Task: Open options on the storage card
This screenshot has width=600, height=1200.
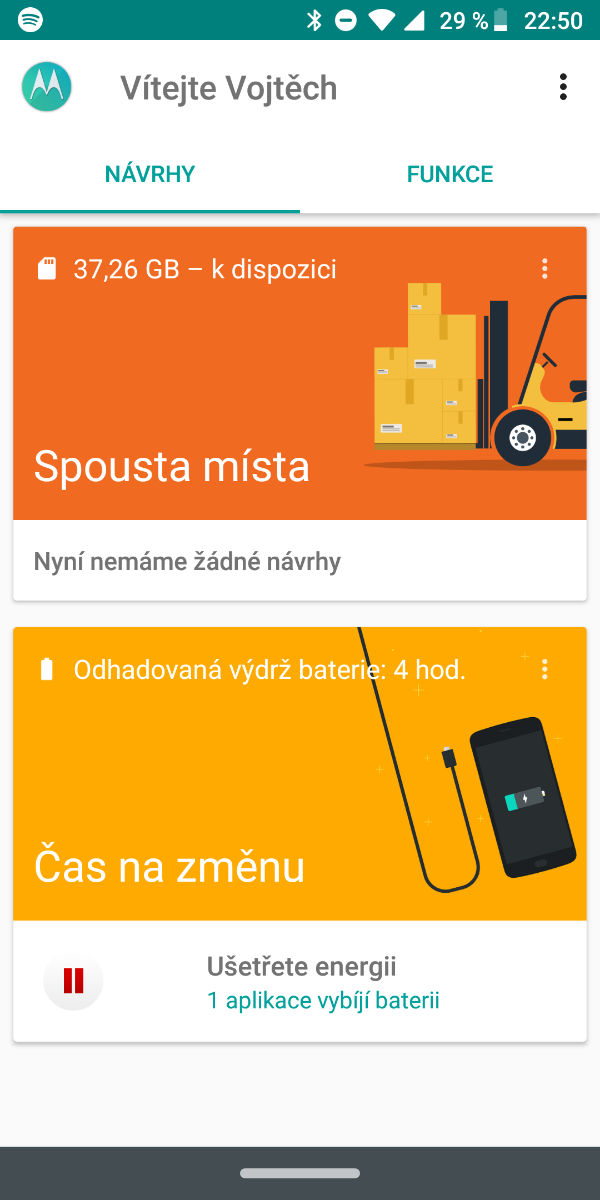Action: (x=545, y=268)
